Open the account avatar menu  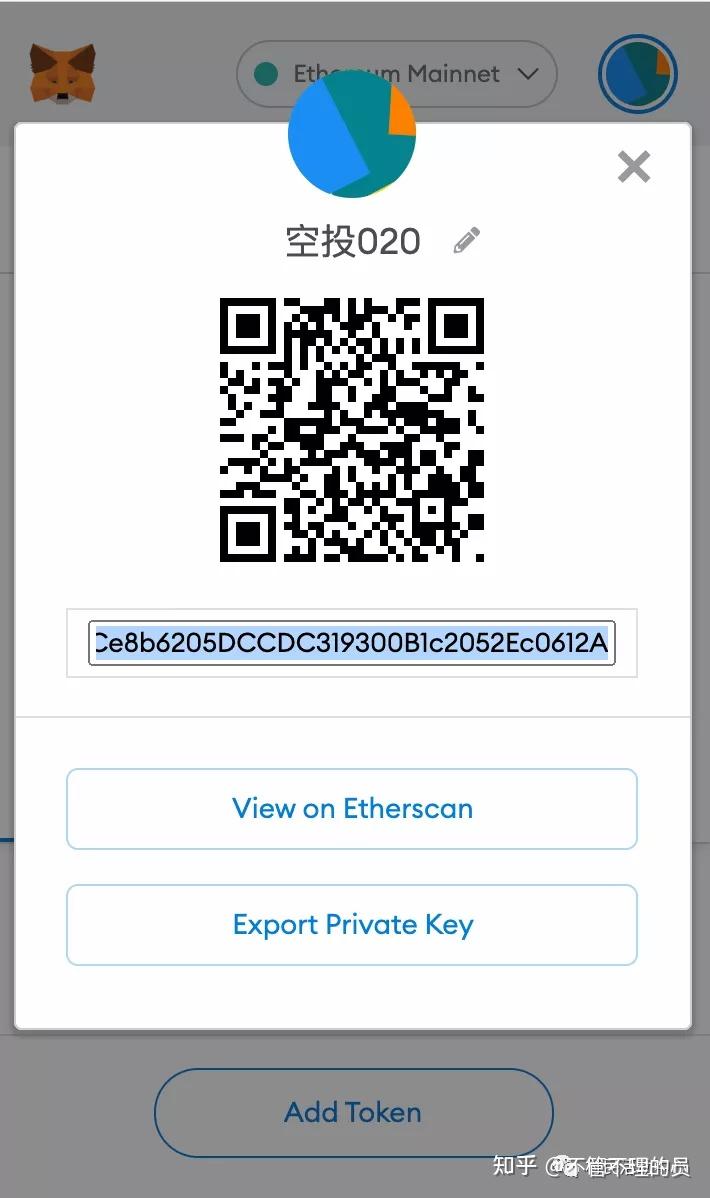click(637, 74)
